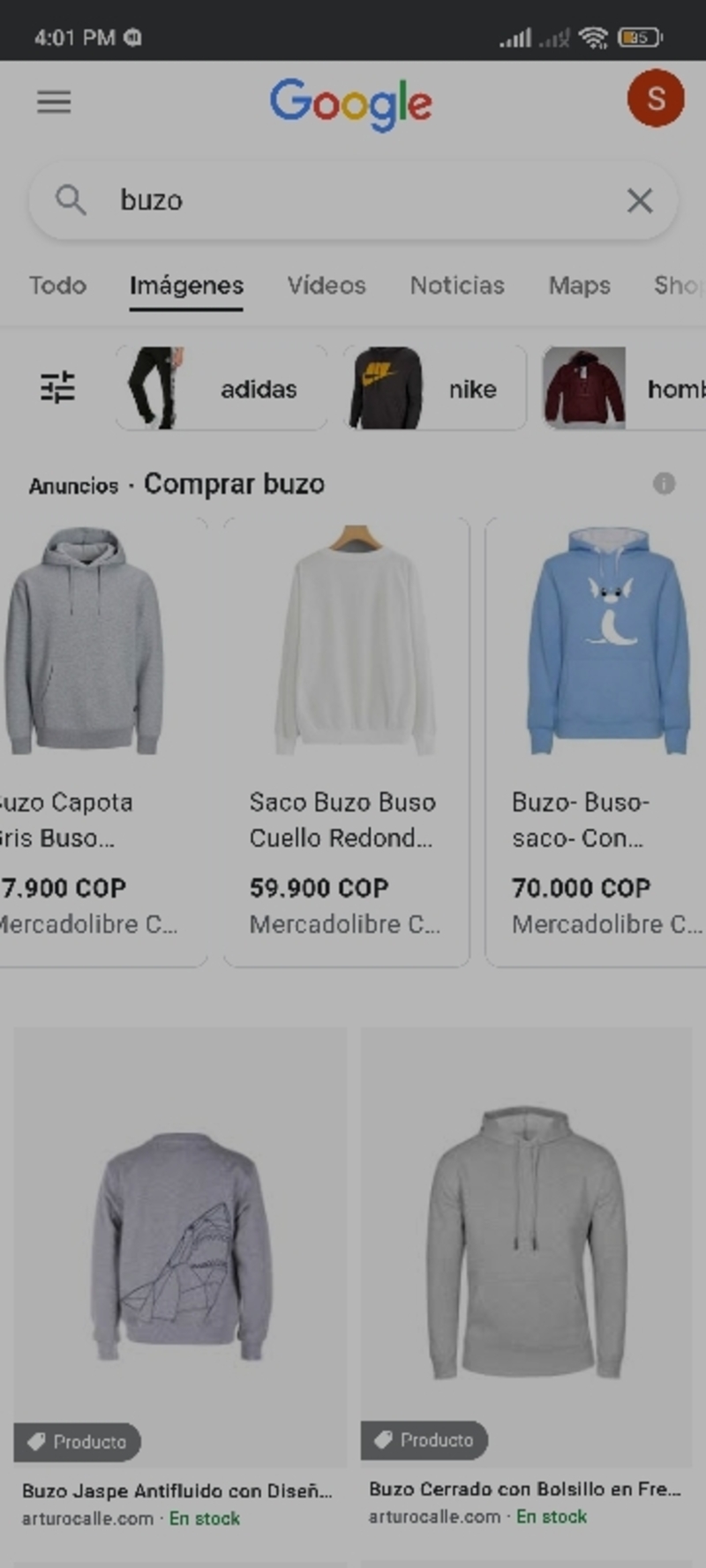The image size is (706, 1568).
Task: Tap the search box with buzo
Action: pyautogui.click(x=353, y=200)
